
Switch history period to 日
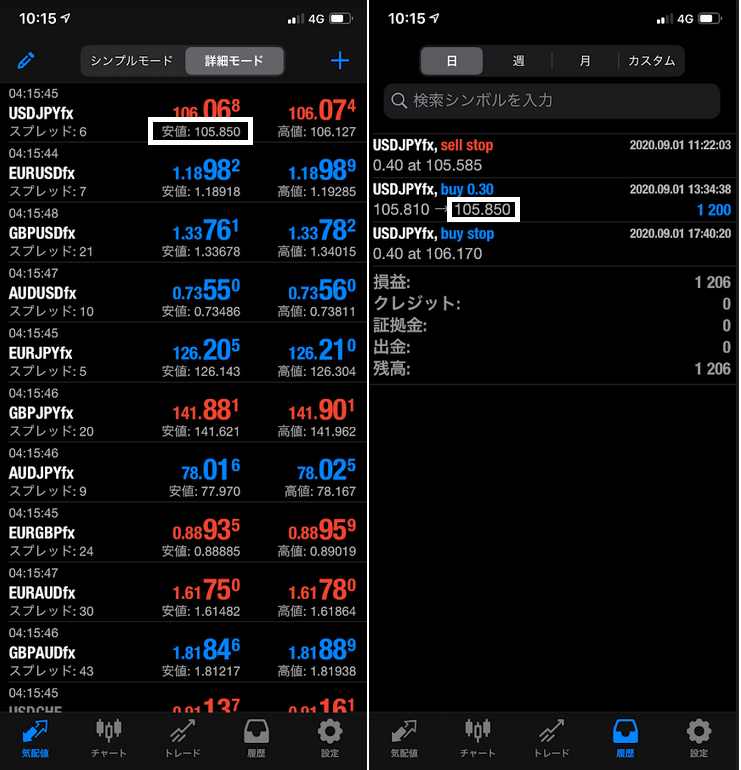tap(452, 61)
